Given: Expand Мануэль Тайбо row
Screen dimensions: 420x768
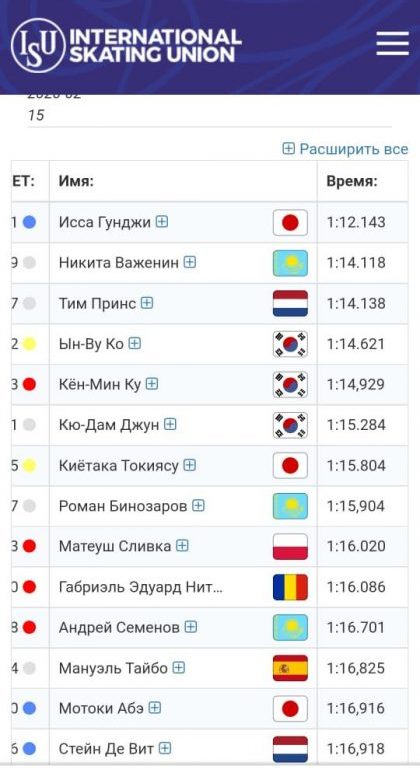Looking at the screenshot, I should coord(179,667).
